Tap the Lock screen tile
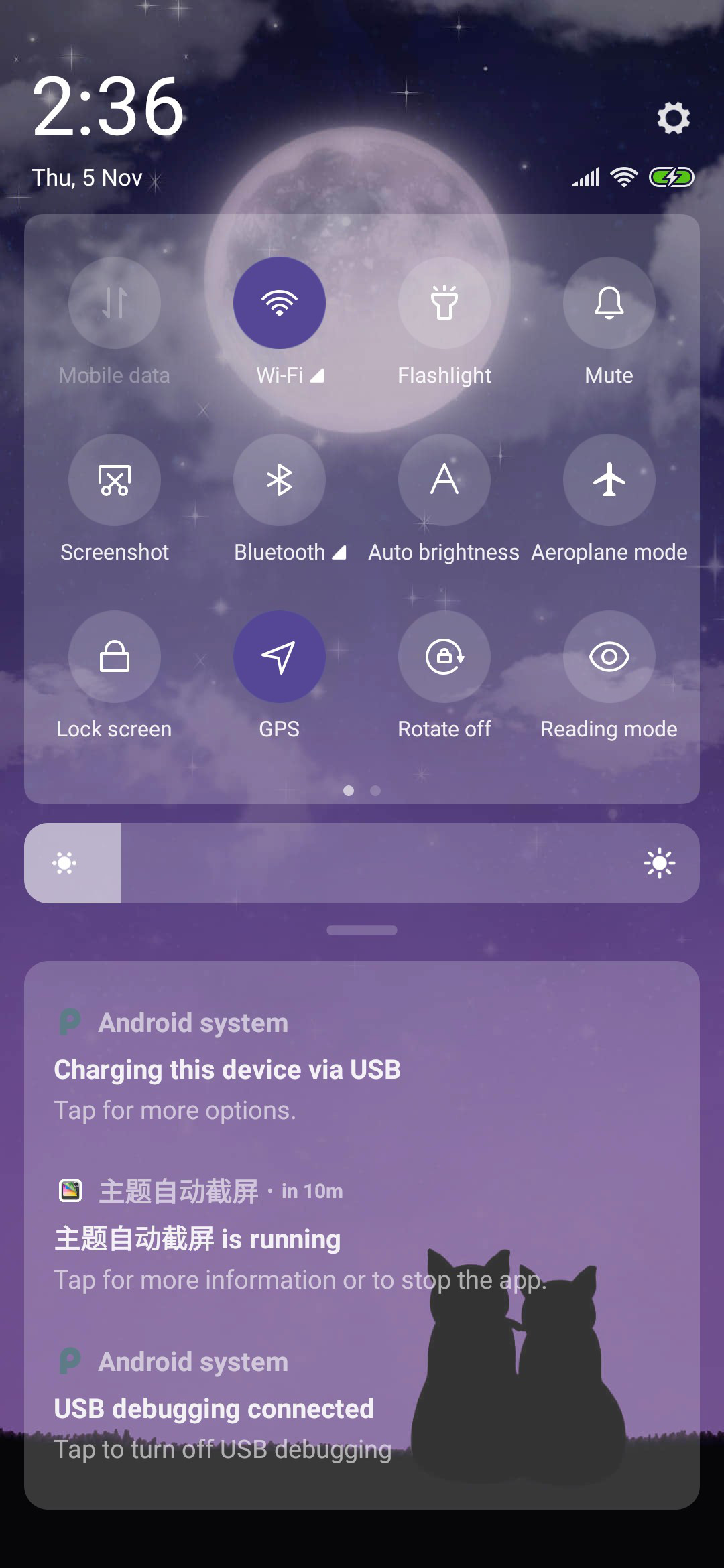 115,657
